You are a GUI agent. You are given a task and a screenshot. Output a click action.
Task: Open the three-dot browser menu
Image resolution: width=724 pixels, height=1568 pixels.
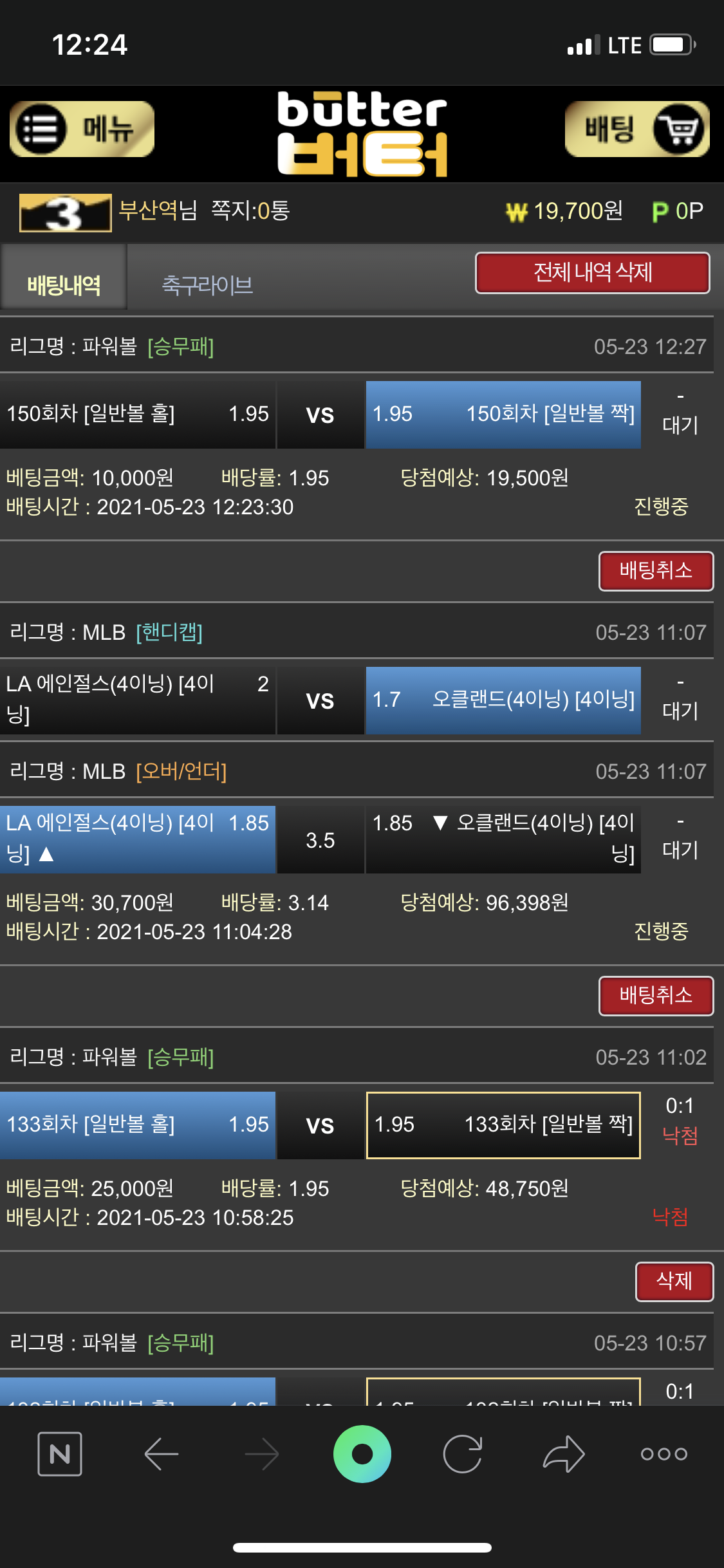click(664, 1453)
